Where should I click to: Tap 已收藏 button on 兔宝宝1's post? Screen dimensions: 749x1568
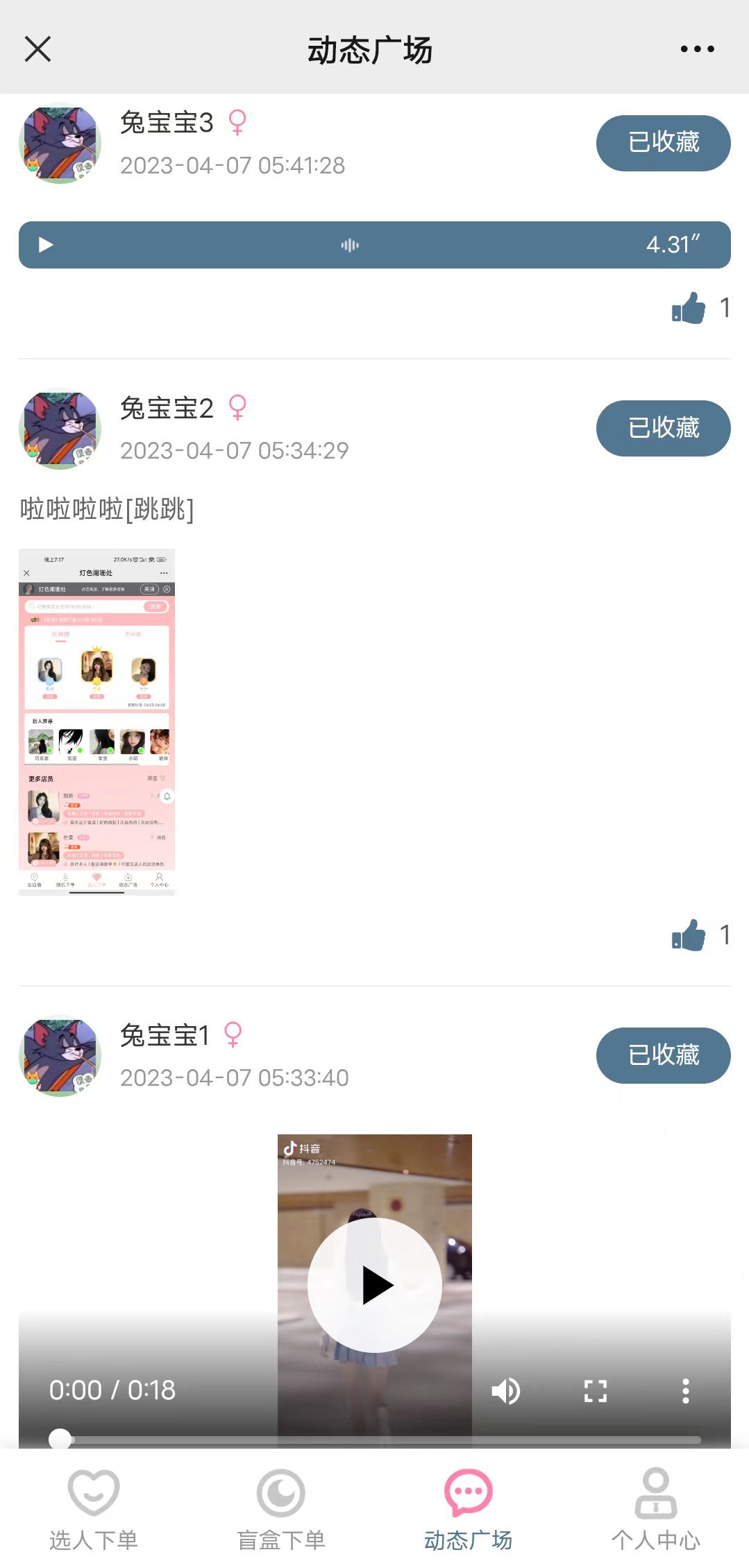(663, 1055)
